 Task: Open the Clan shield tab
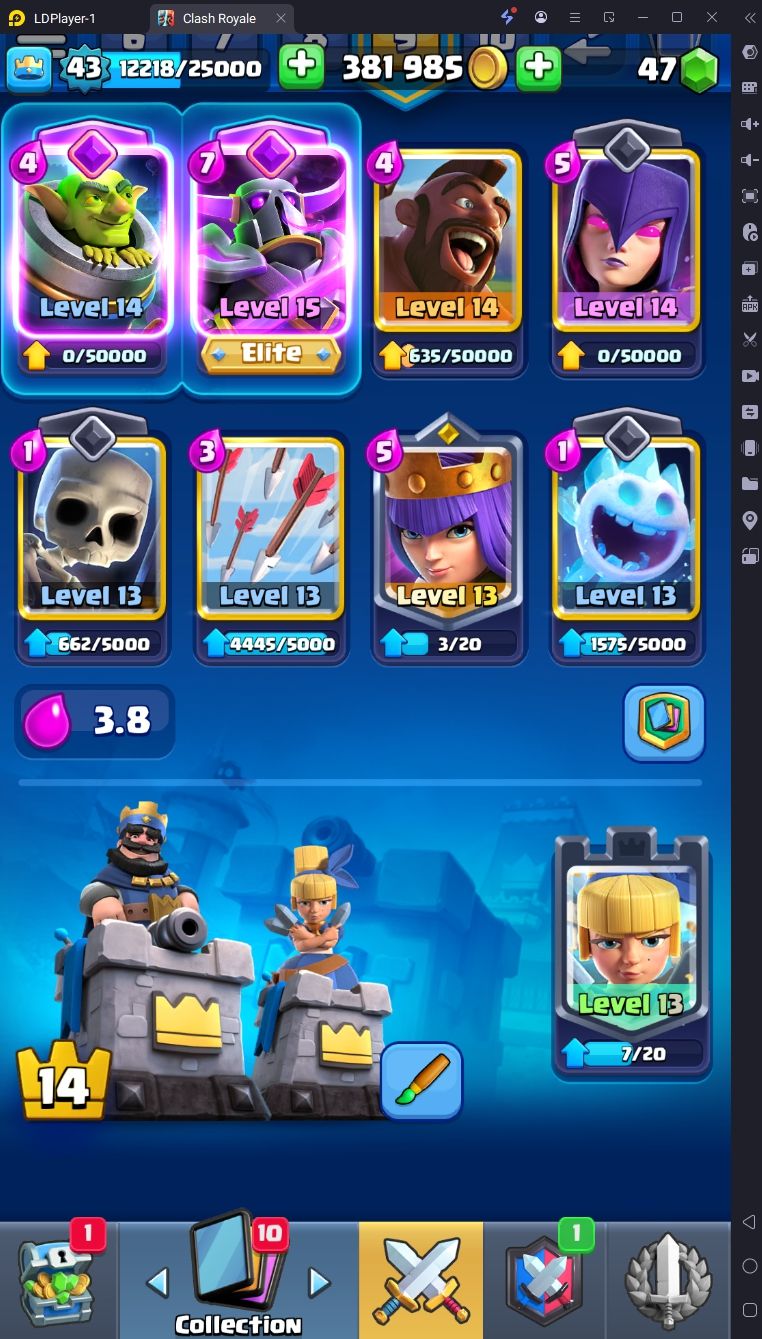point(545,1280)
